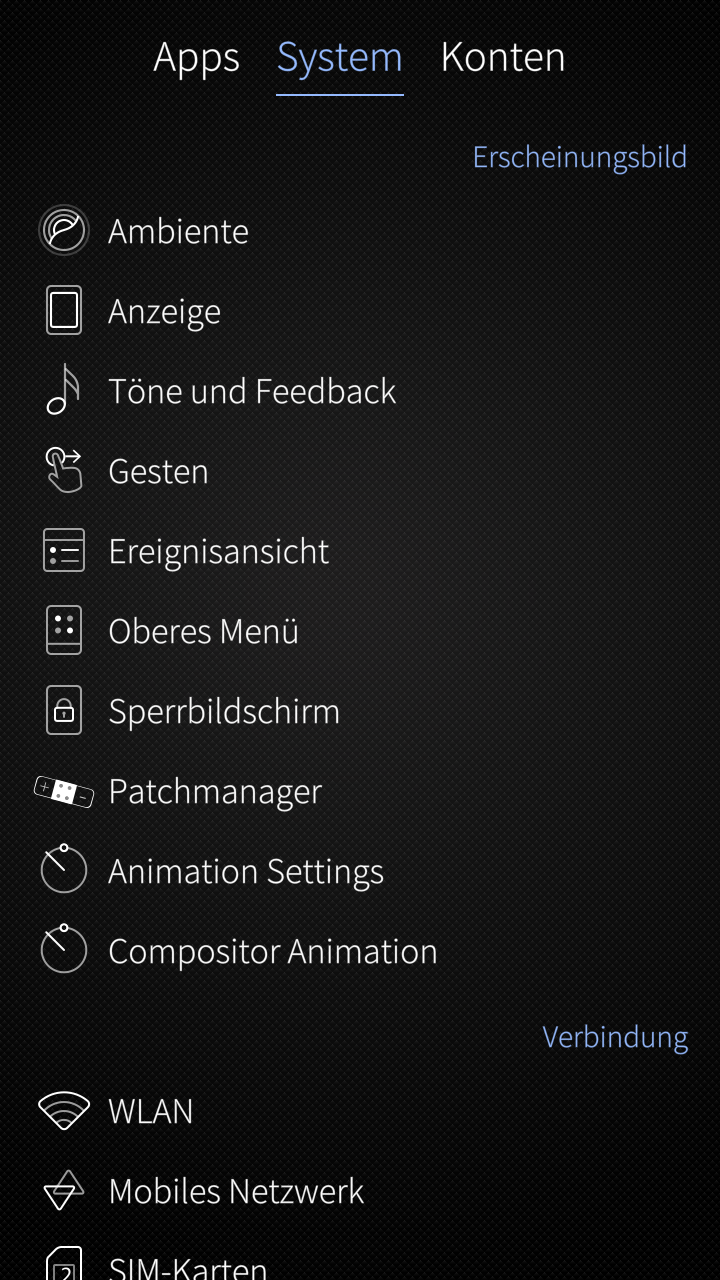Switch to the Apps tab
This screenshot has width=720, height=1280.
[x=196, y=58]
